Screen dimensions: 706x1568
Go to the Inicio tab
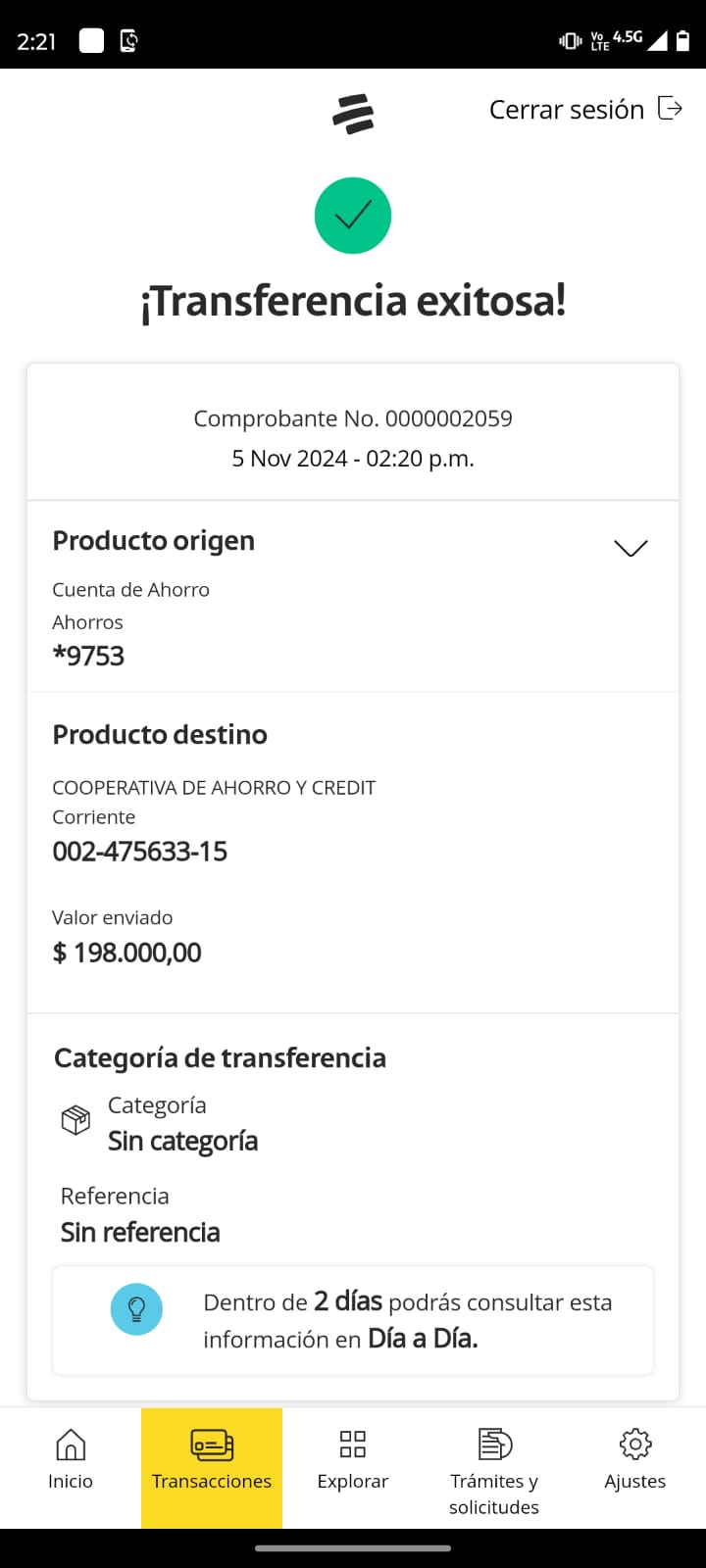click(71, 1459)
